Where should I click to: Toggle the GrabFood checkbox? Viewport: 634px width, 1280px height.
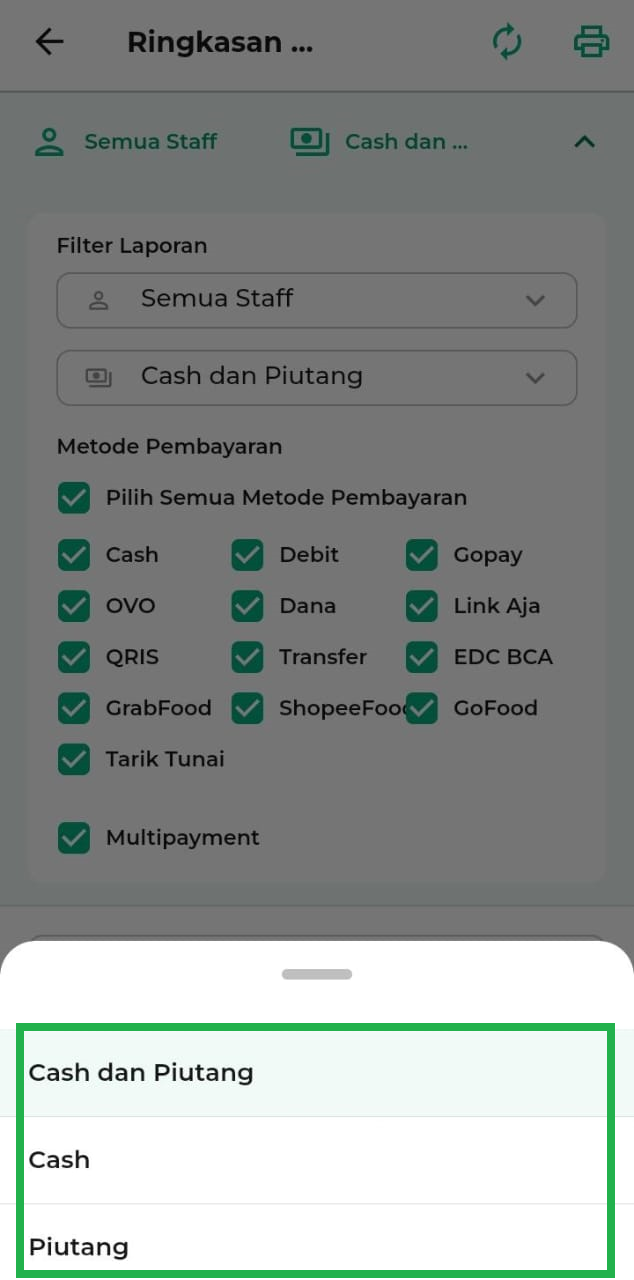point(74,708)
